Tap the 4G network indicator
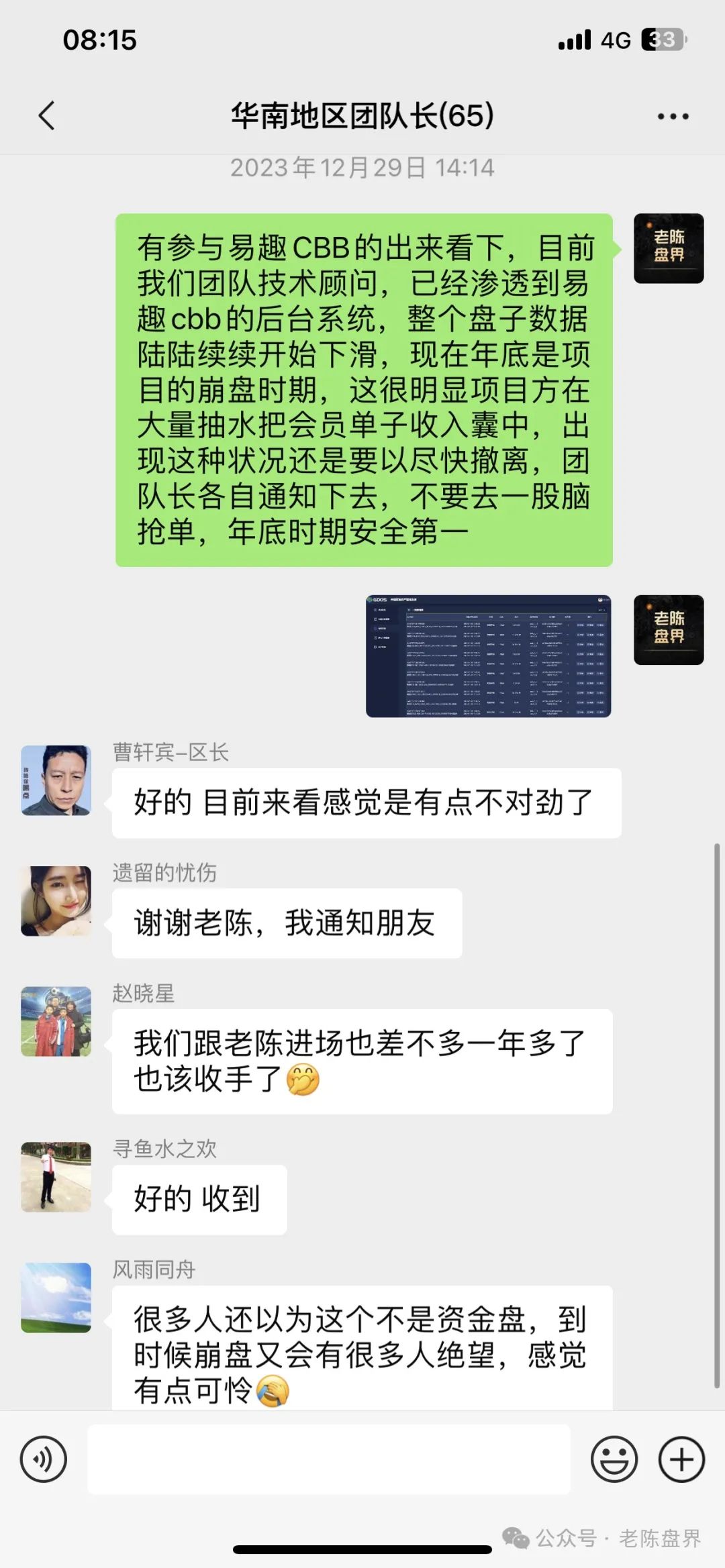725x1568 pixels. 614,40
